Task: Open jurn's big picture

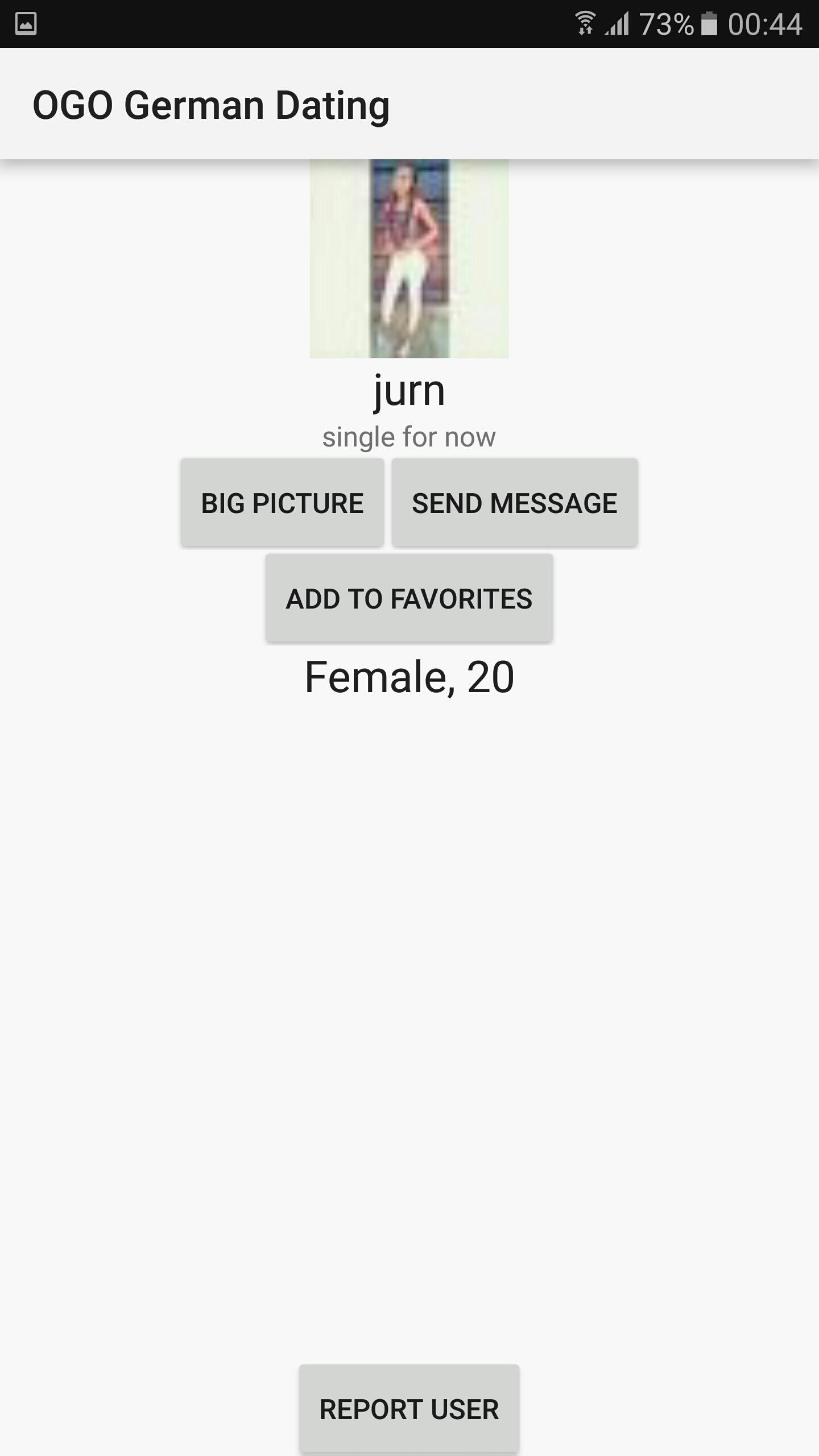Action: (282, 503)
